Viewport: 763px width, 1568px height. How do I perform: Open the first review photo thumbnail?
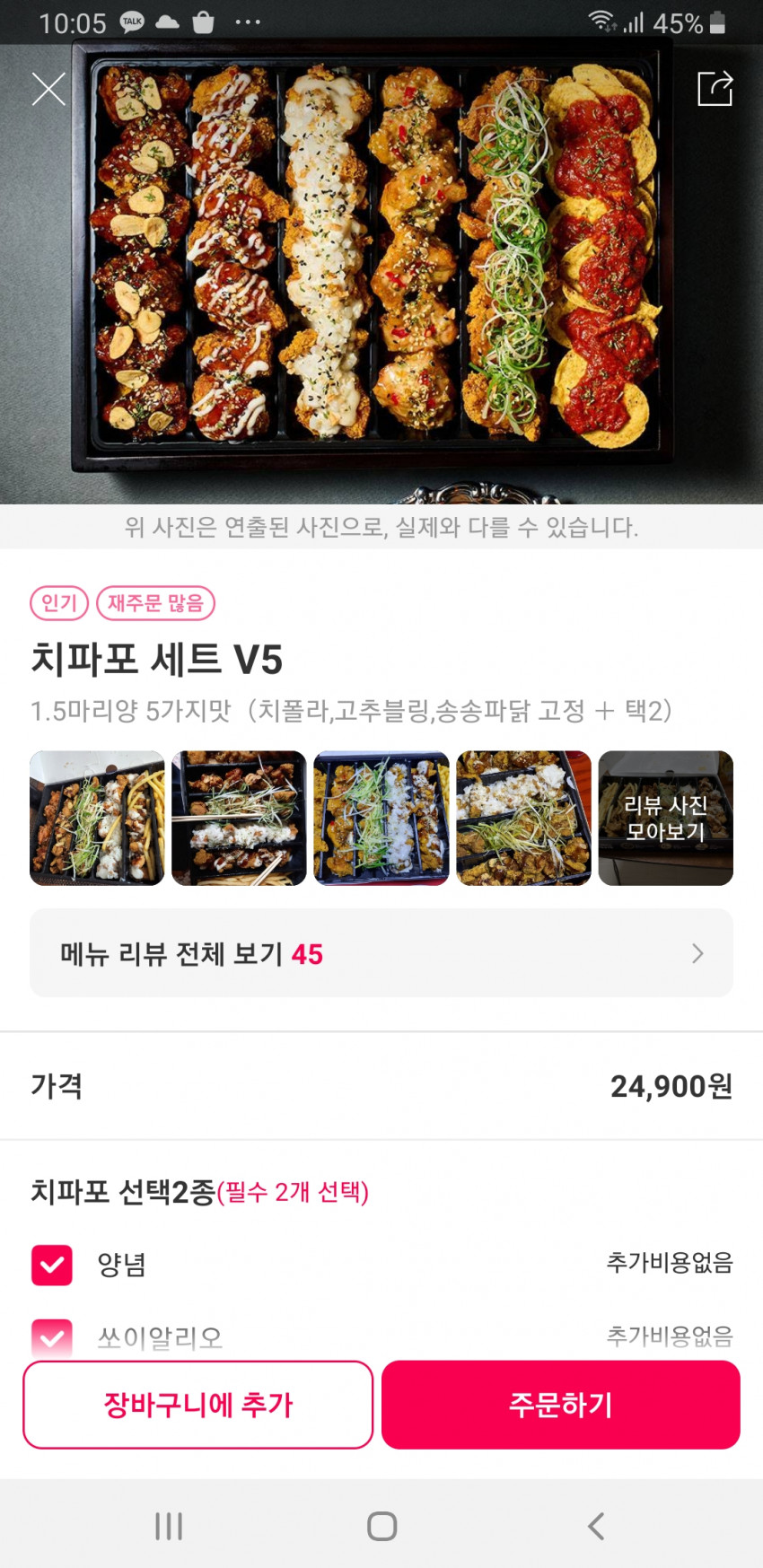point(97,818)
